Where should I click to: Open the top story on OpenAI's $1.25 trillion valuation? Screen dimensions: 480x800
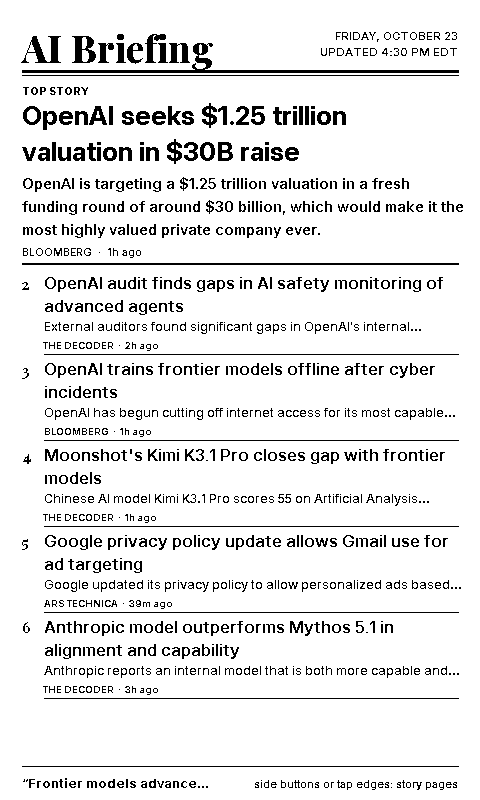pyautogui.click(x=240, y=173)
